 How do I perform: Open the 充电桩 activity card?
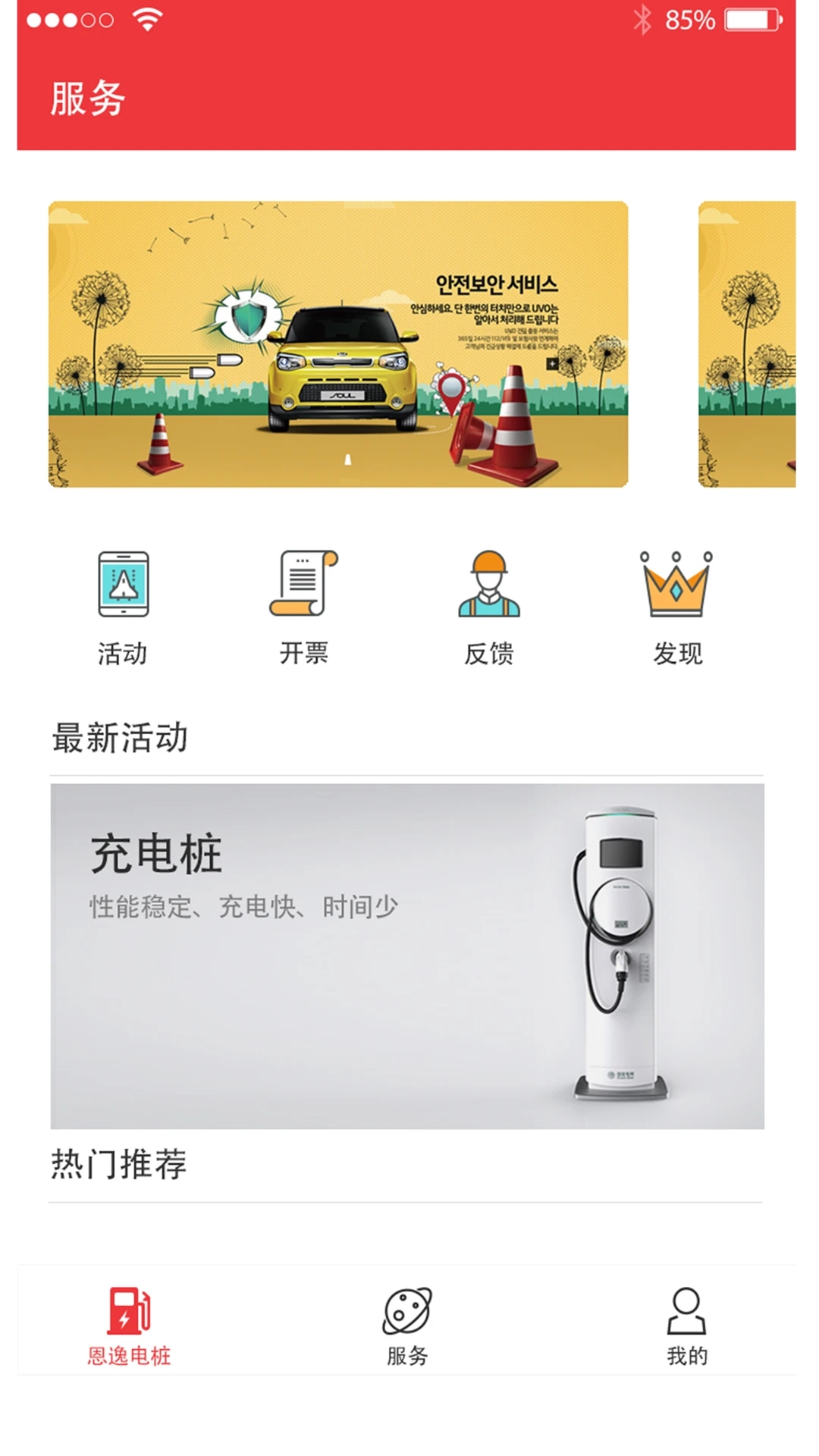[407, 955]
